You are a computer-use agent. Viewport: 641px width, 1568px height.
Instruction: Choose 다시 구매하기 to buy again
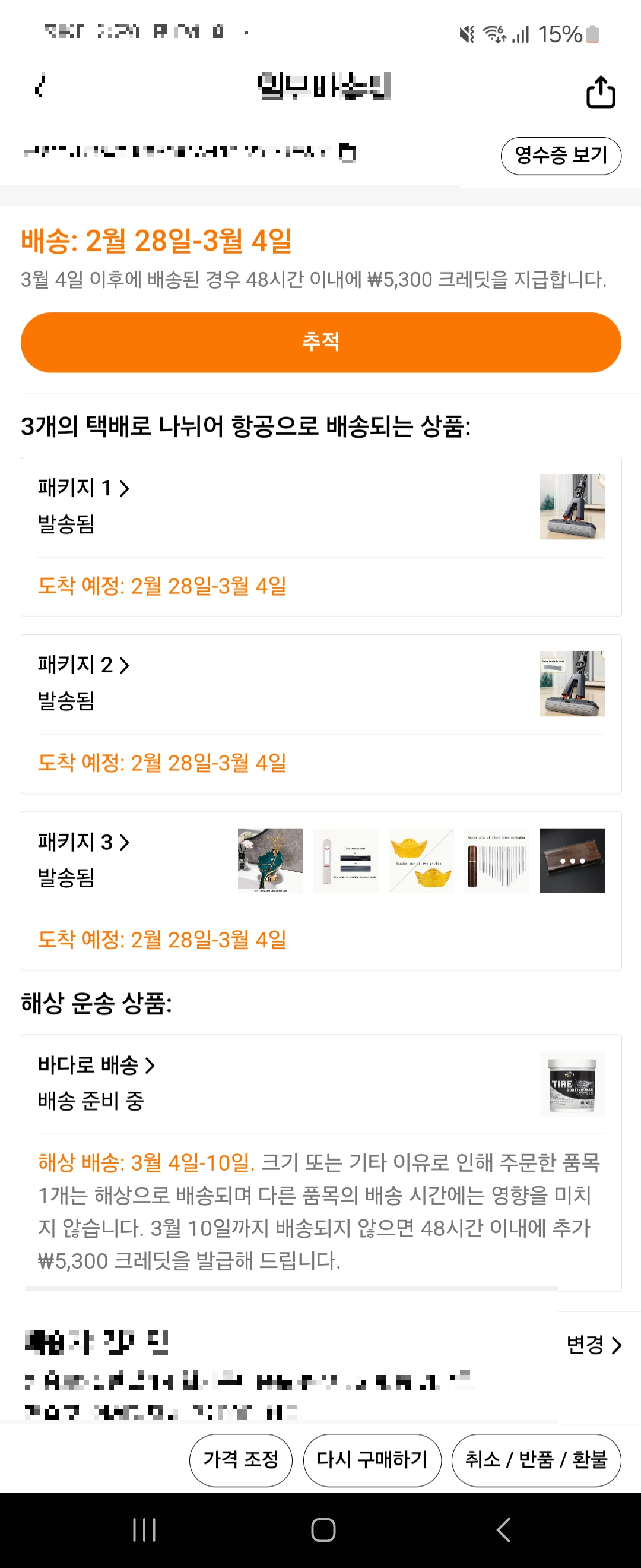[372, 1460]
